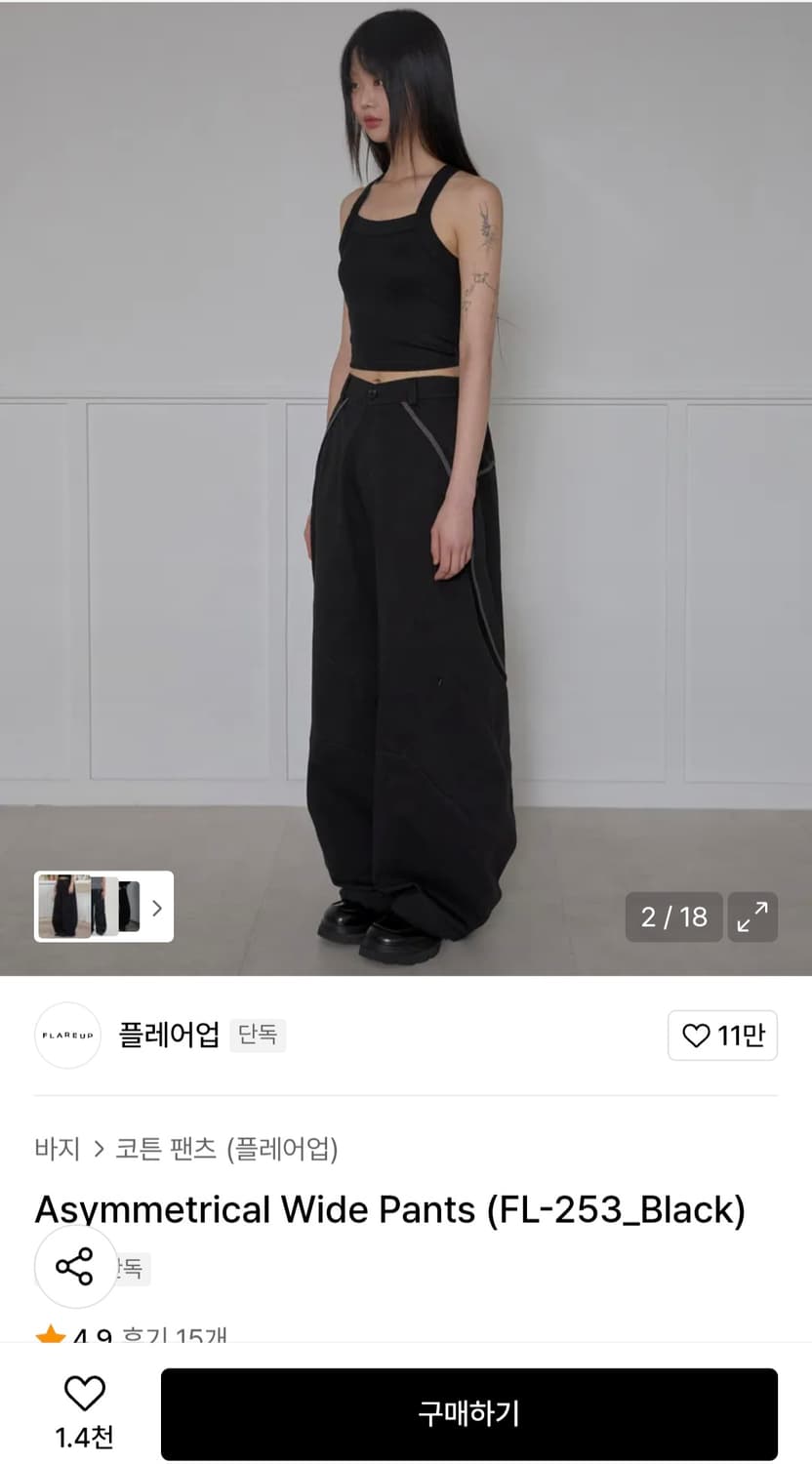
Task: Expand the thumbnail gallery with the chevron
Action: pyautogui.click(x=156, y=909)
